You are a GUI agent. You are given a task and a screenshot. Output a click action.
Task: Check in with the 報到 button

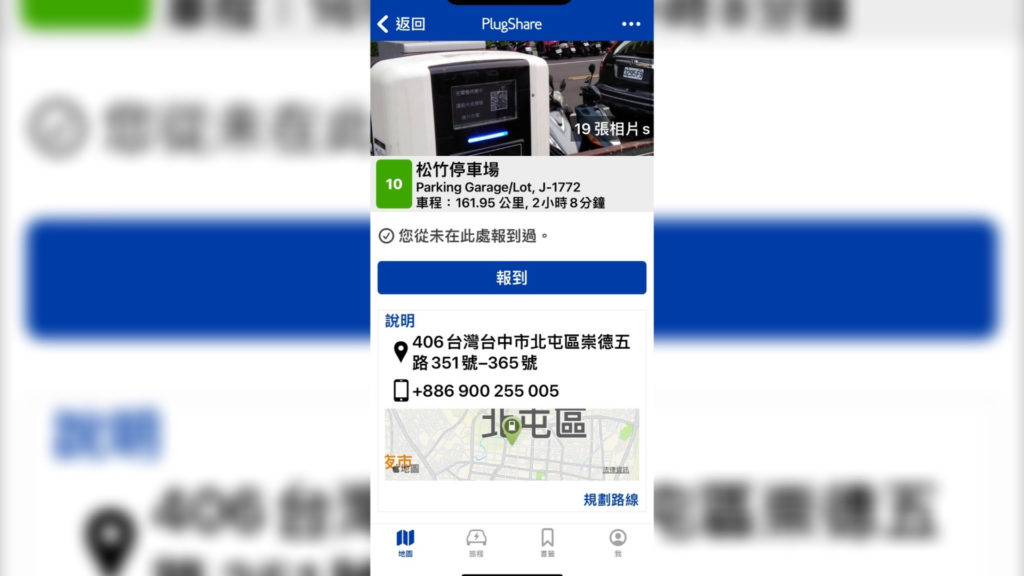512,278
